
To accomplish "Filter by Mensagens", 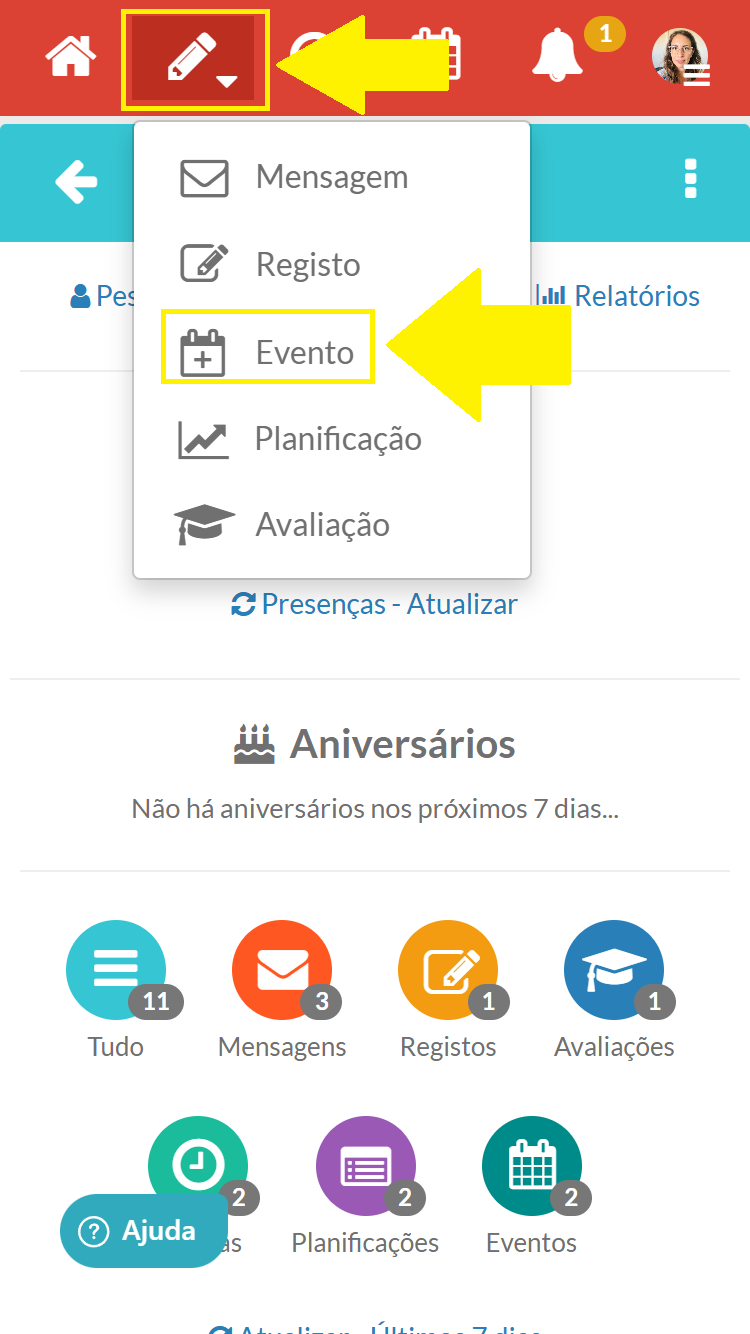I will (x=282, y=971).
